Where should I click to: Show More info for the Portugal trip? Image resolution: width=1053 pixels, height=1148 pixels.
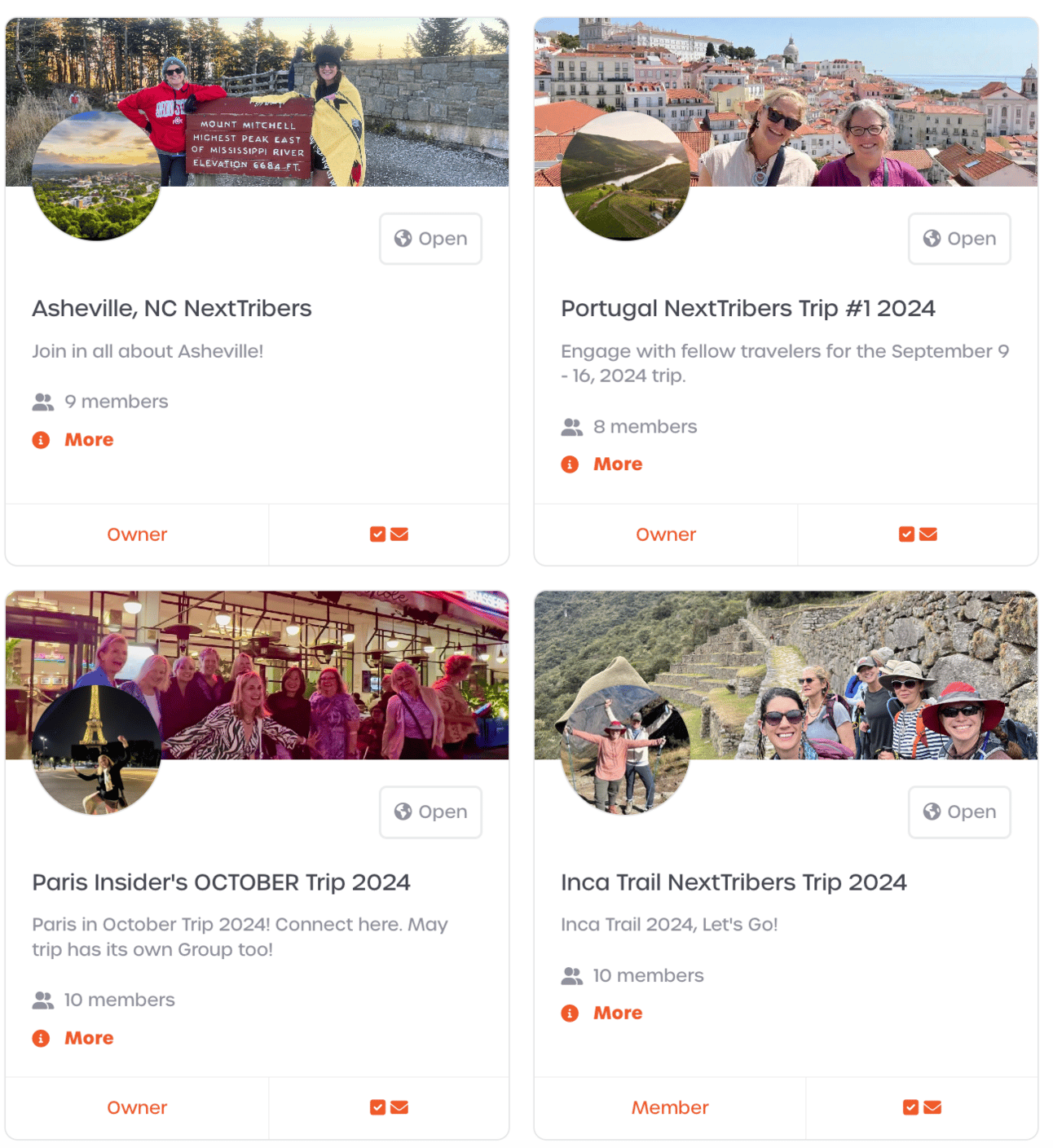point(617,464)
